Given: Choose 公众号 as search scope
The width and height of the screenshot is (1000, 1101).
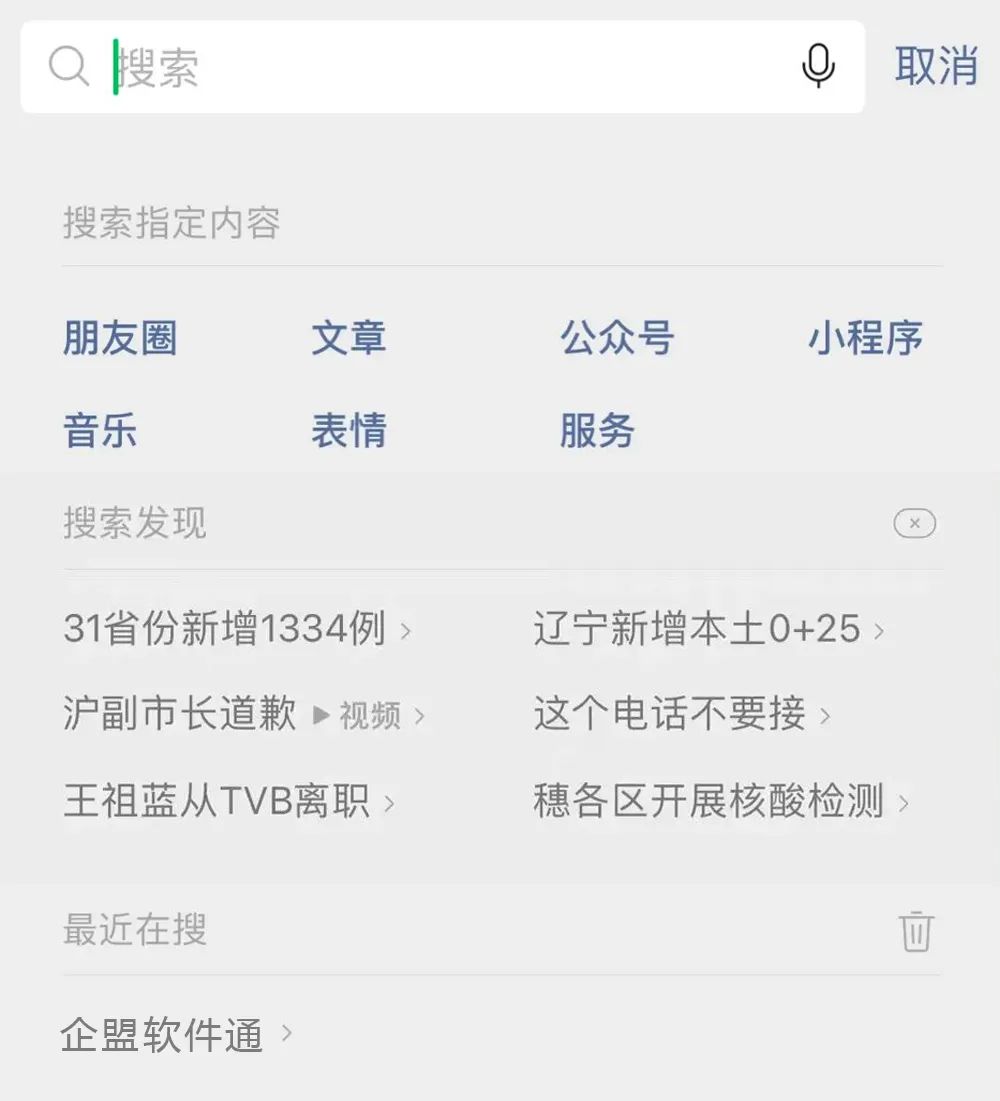Looking at the screenshot, I should (616, 339).
